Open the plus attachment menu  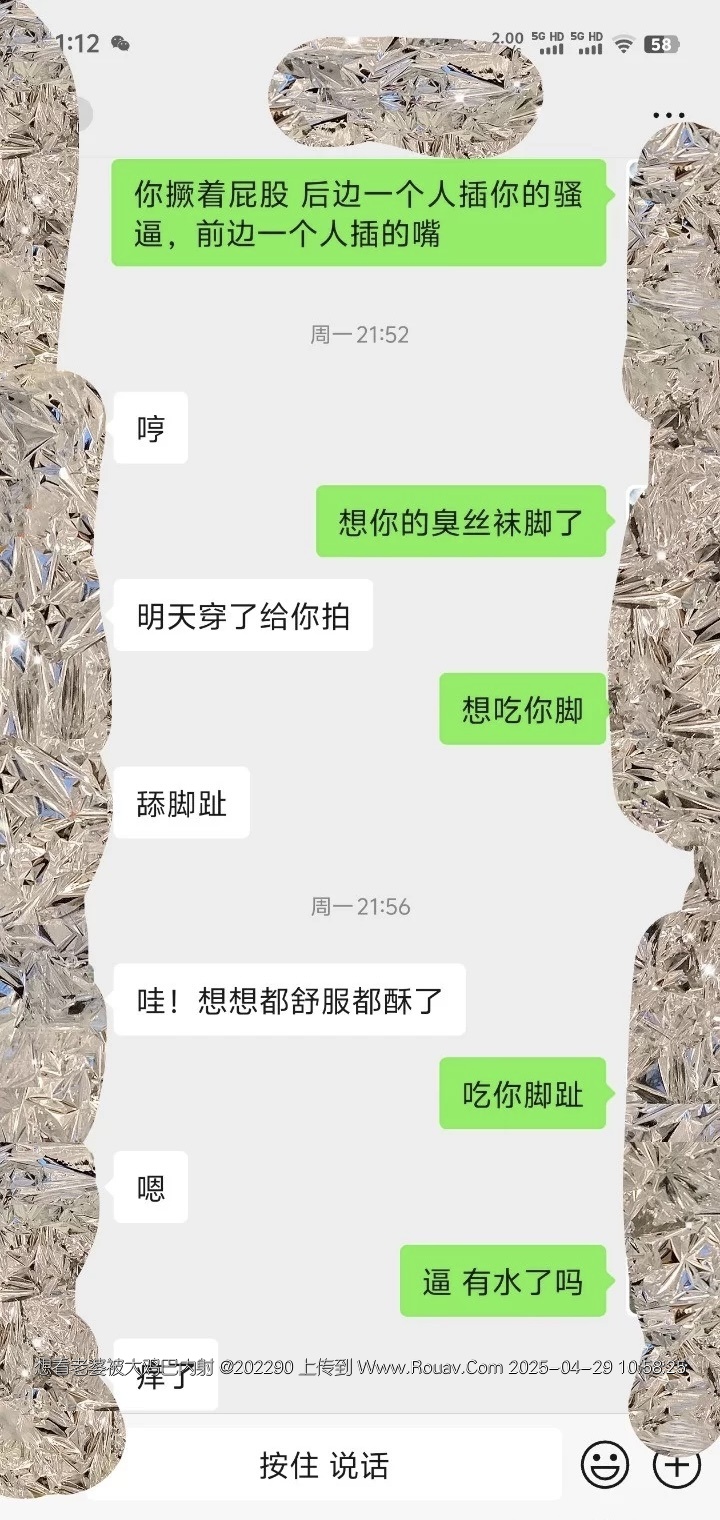pos(677,1466)
